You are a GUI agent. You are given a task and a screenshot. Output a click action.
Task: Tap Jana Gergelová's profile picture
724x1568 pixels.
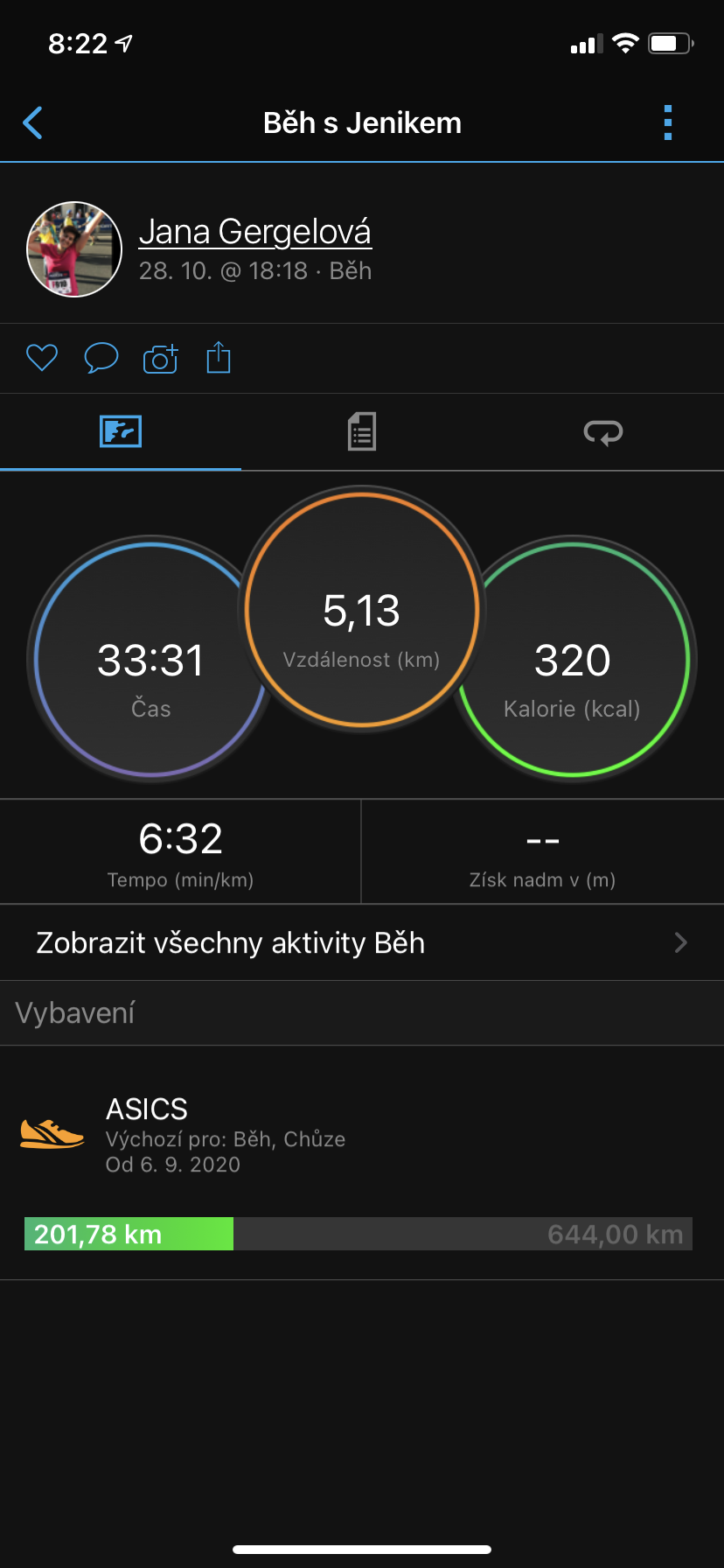pyautogui.click(x=74, y=249)
